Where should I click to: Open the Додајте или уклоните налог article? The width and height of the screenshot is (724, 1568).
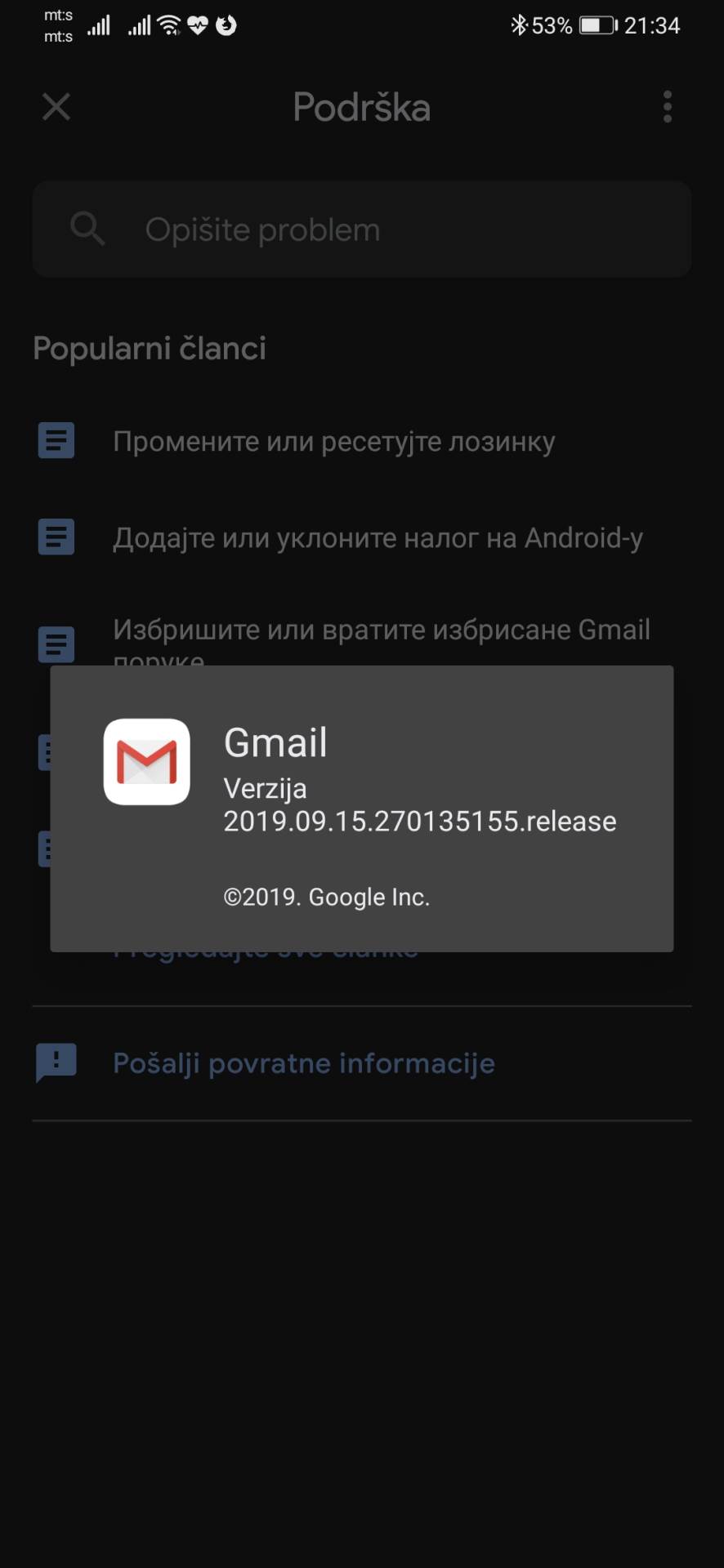[381, 537]
